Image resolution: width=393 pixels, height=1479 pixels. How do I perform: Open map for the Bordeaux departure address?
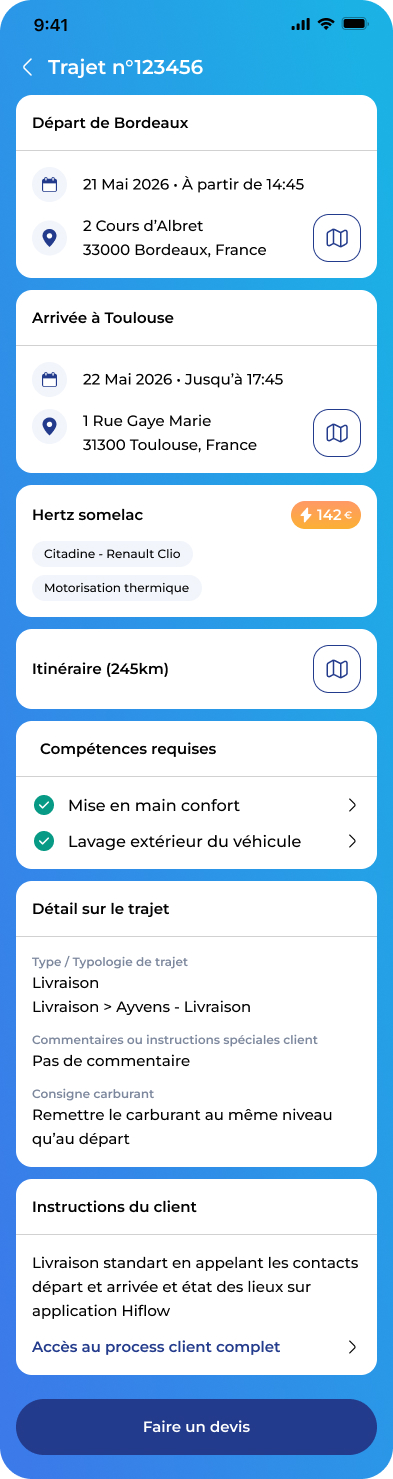[337, 238]
